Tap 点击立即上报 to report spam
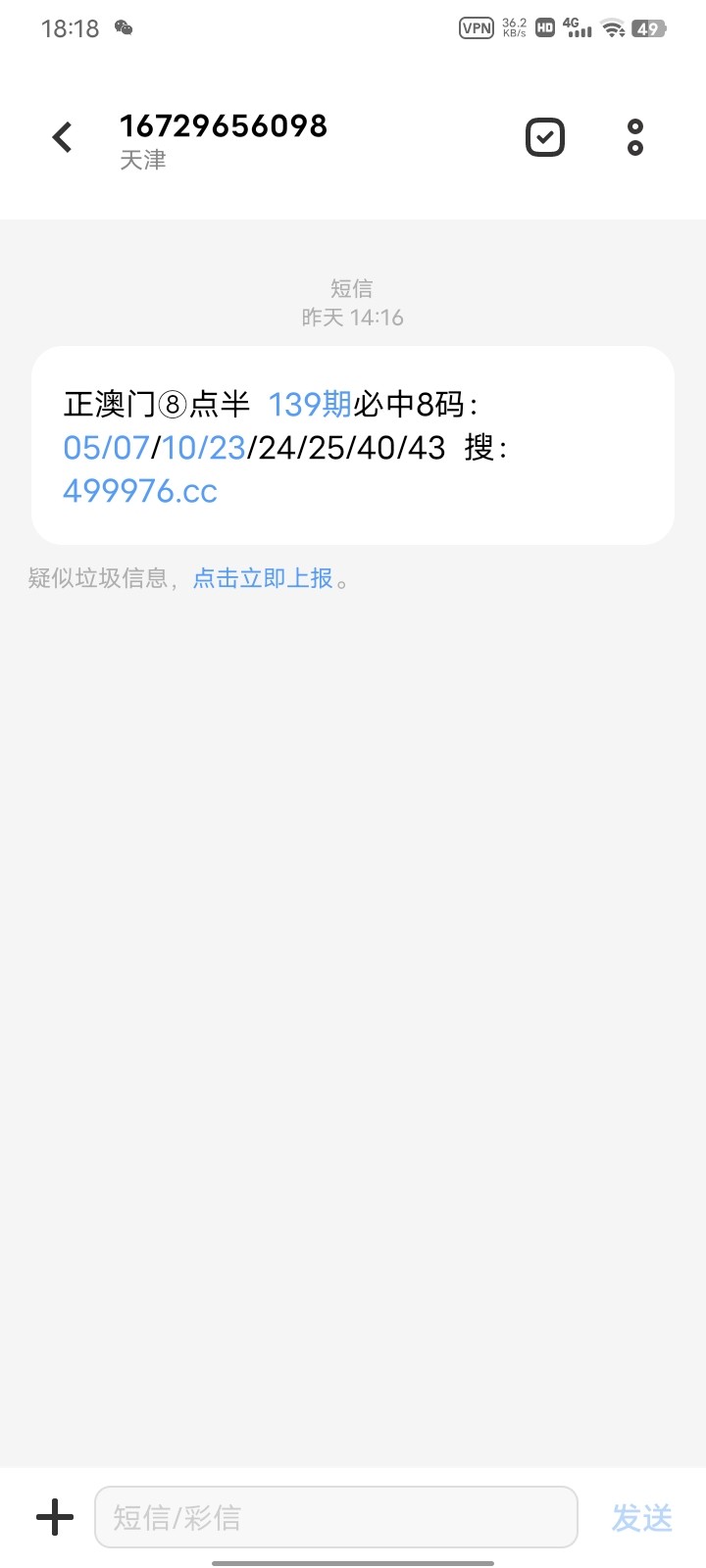The height and width of the screenshot is (1568, 706). [x=262, y=578]
